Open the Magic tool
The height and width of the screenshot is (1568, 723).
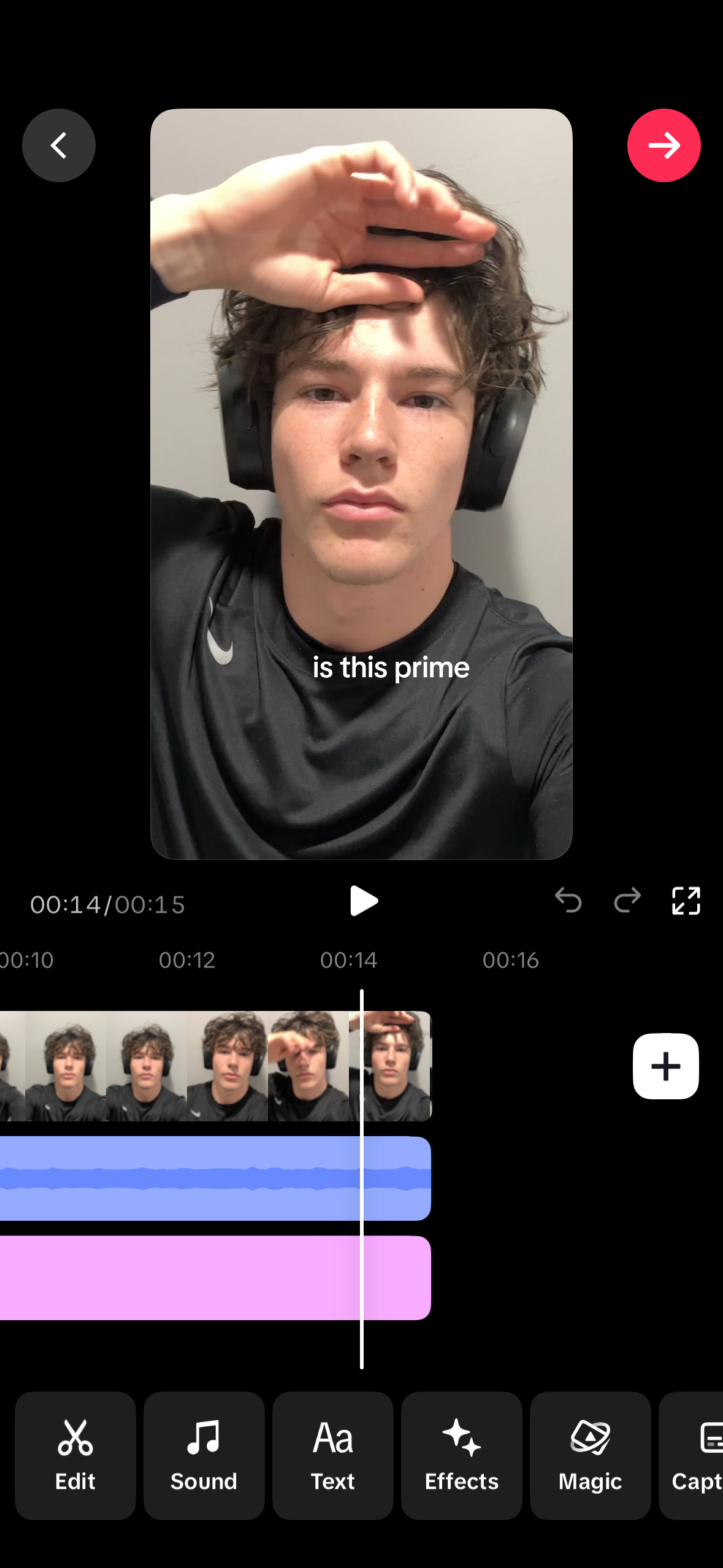[x=590, y=1455]
